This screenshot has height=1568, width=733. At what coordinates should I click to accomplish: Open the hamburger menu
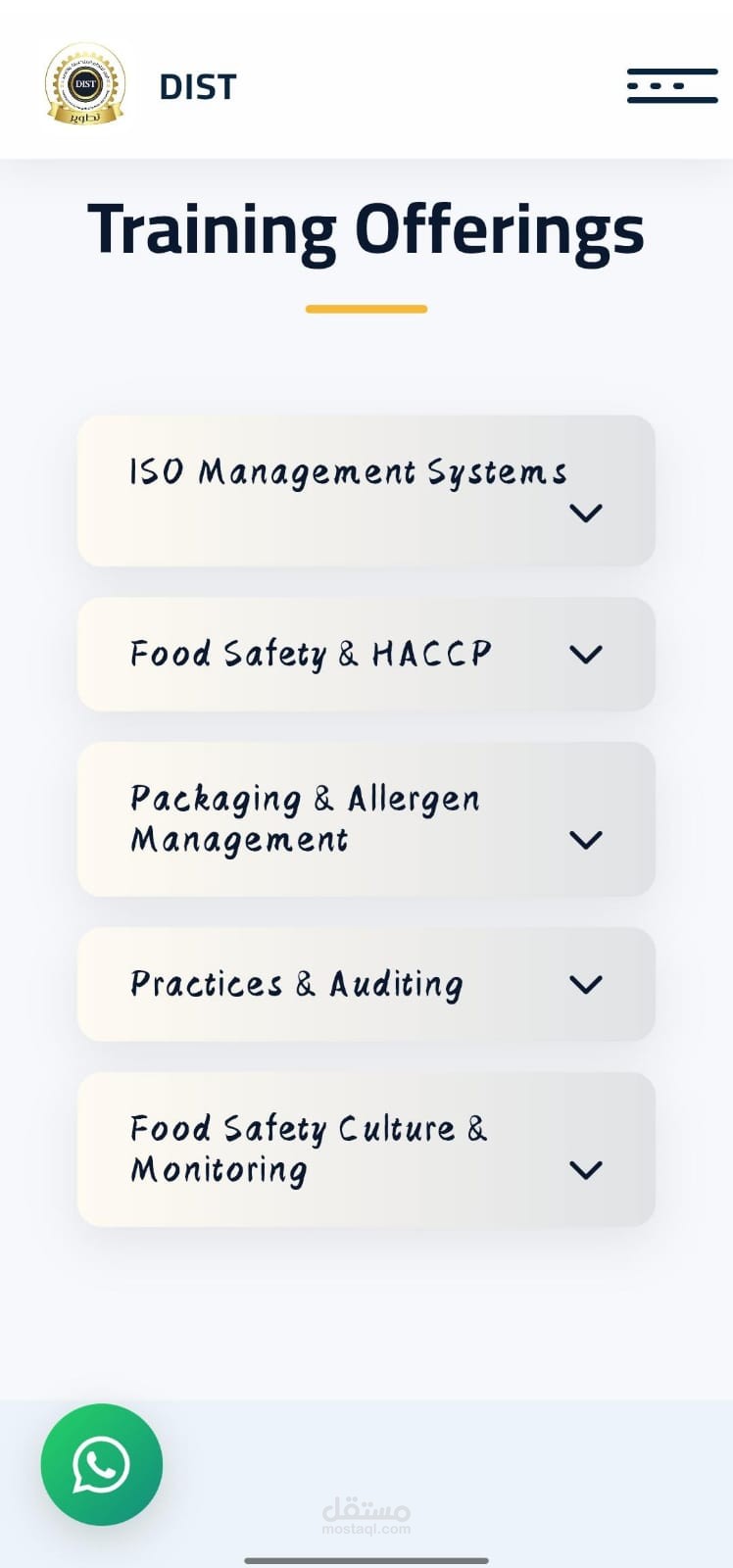[672, 86]
